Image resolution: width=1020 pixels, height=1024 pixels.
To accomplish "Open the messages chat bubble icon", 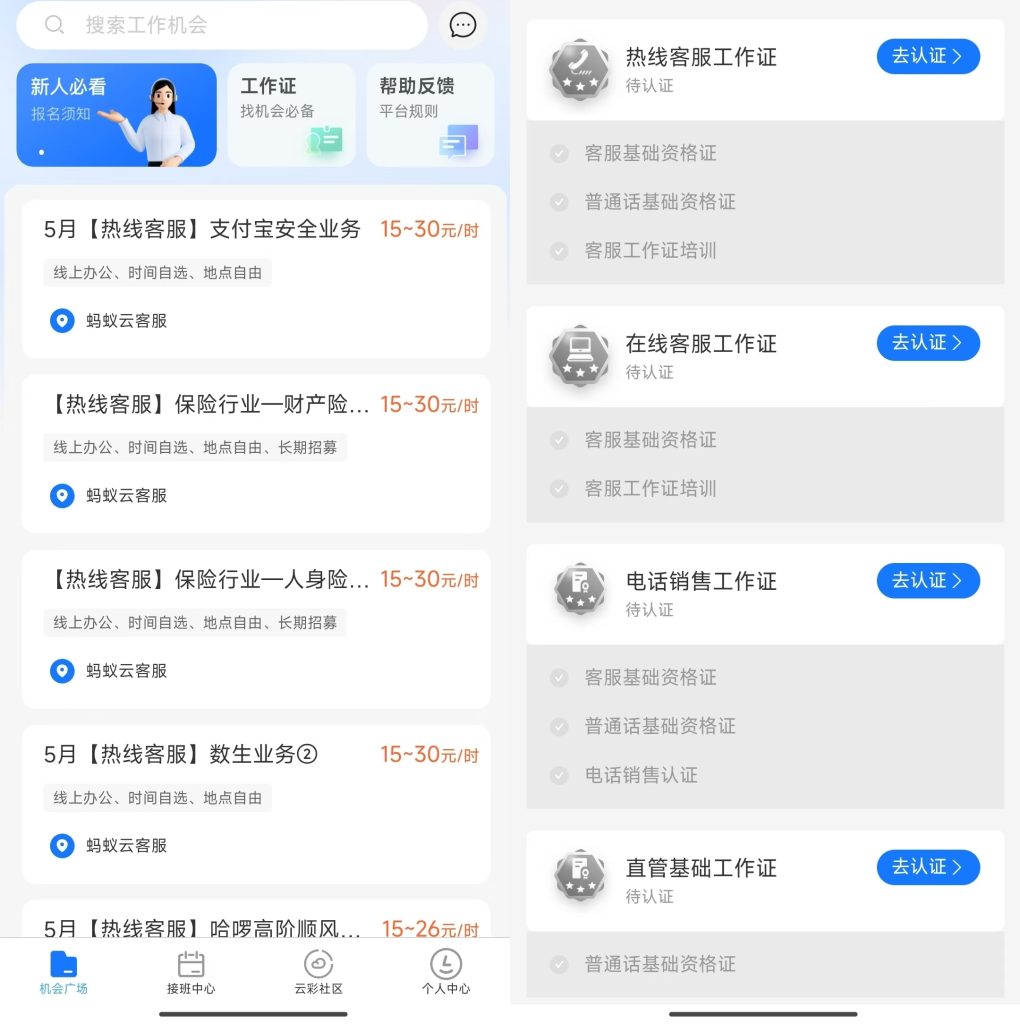I will pos(463,25).
